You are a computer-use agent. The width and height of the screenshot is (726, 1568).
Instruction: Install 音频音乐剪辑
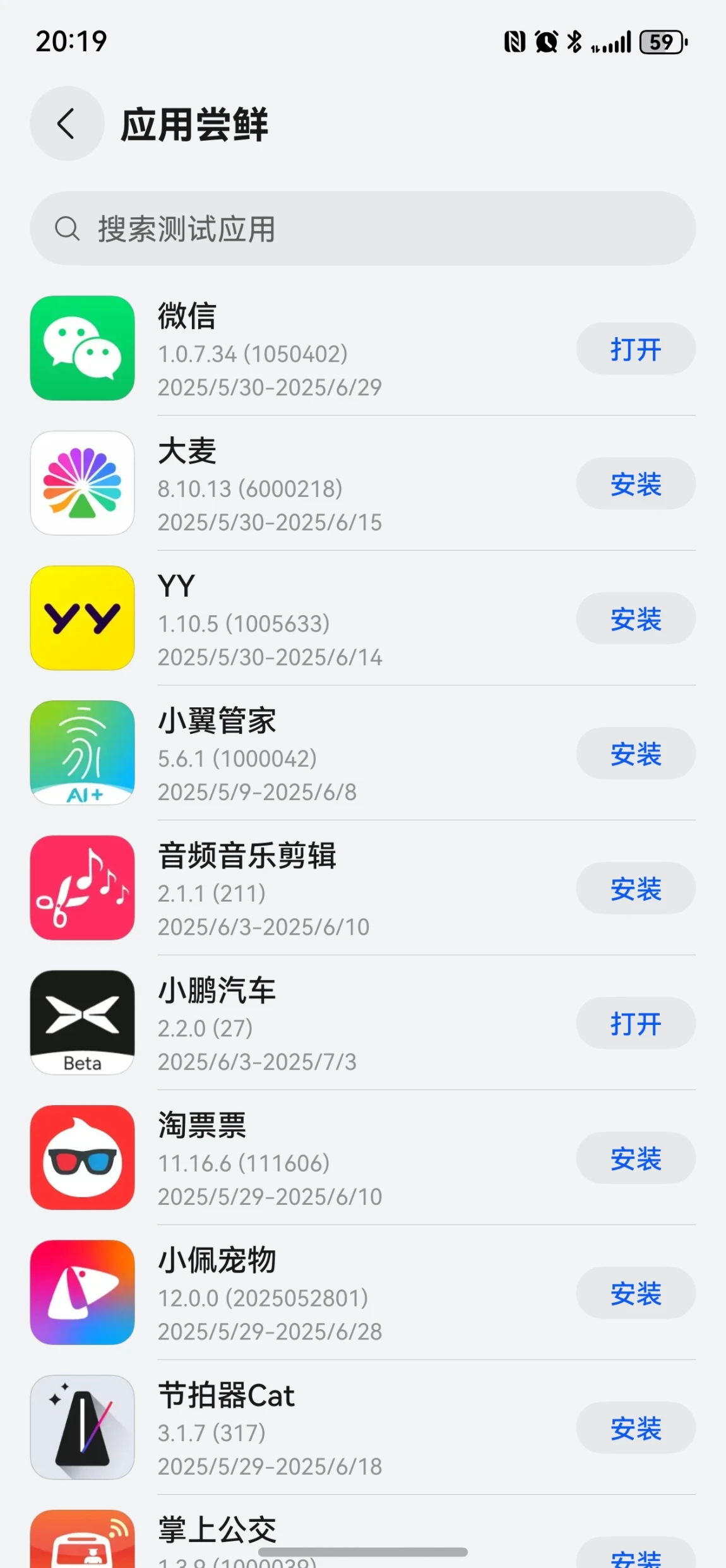click(x=636, y=889)
